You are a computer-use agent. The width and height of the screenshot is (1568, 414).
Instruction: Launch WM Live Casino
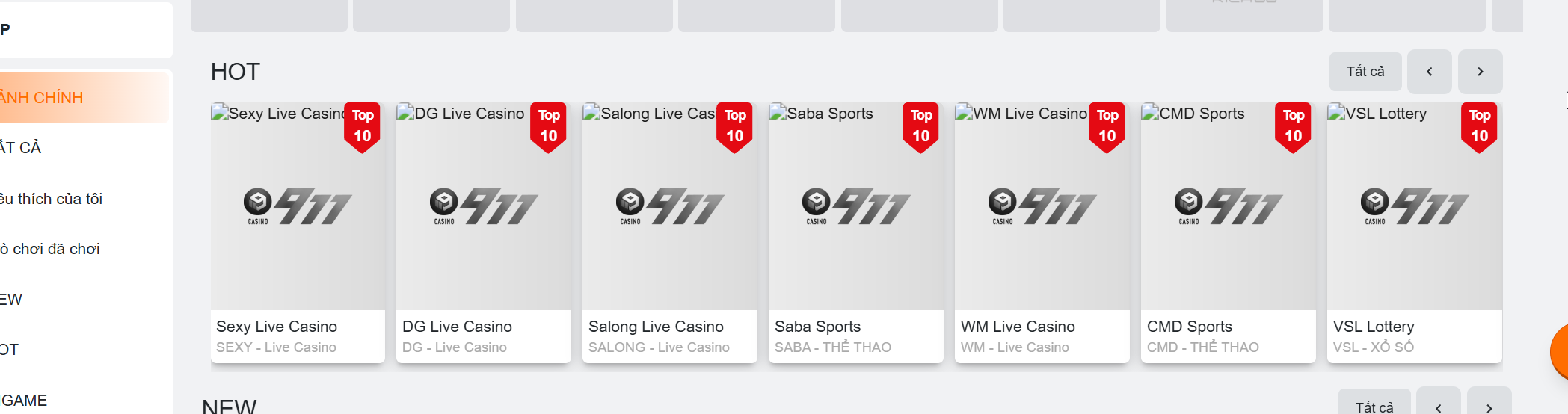1042,232
